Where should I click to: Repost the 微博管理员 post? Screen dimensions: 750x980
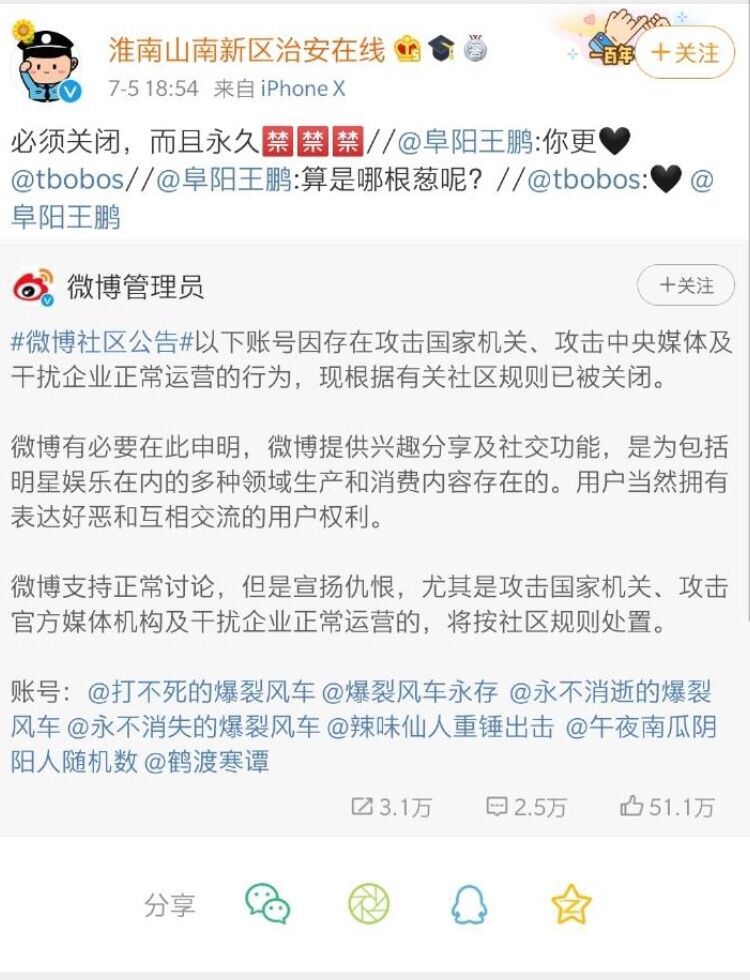[392, 807]
